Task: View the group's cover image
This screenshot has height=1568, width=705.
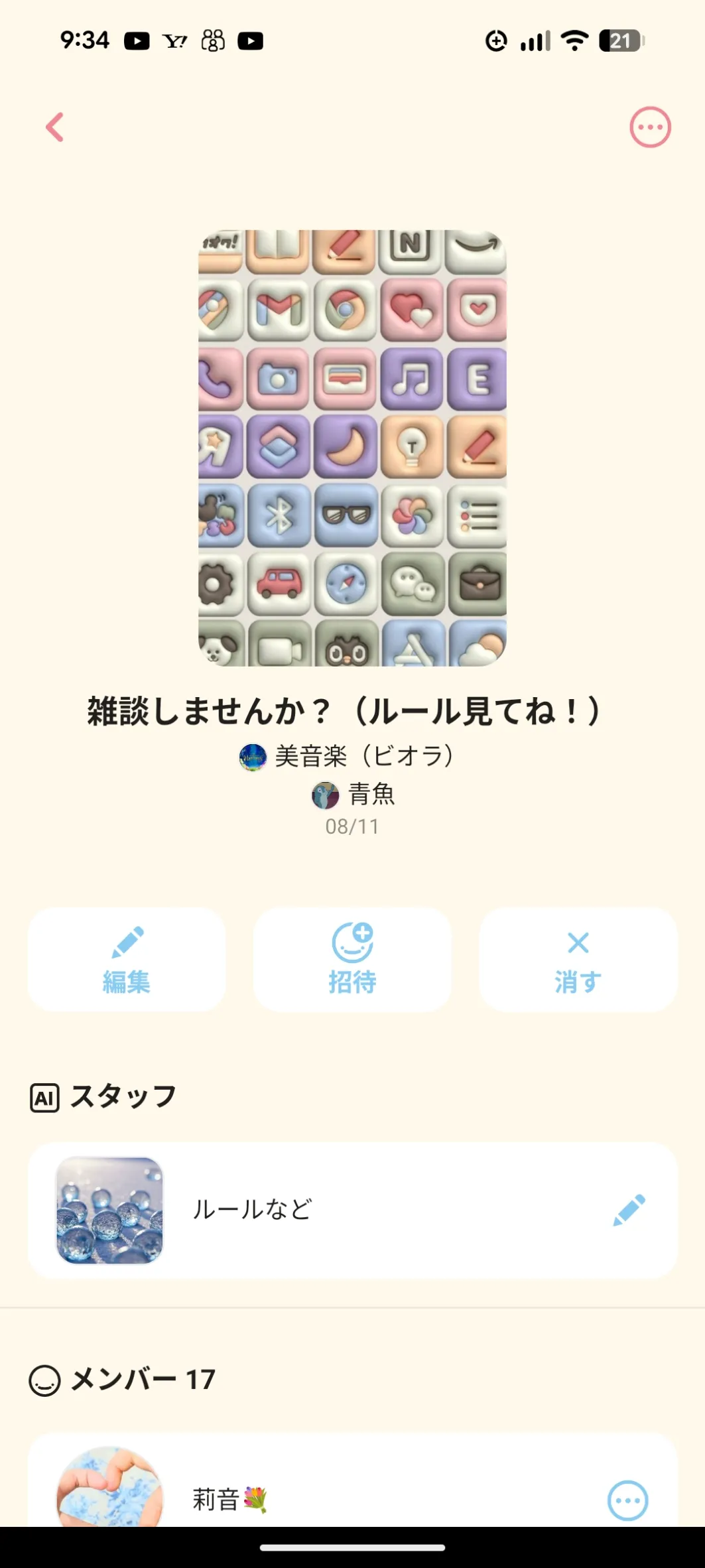Action: (x=352, y=448)
